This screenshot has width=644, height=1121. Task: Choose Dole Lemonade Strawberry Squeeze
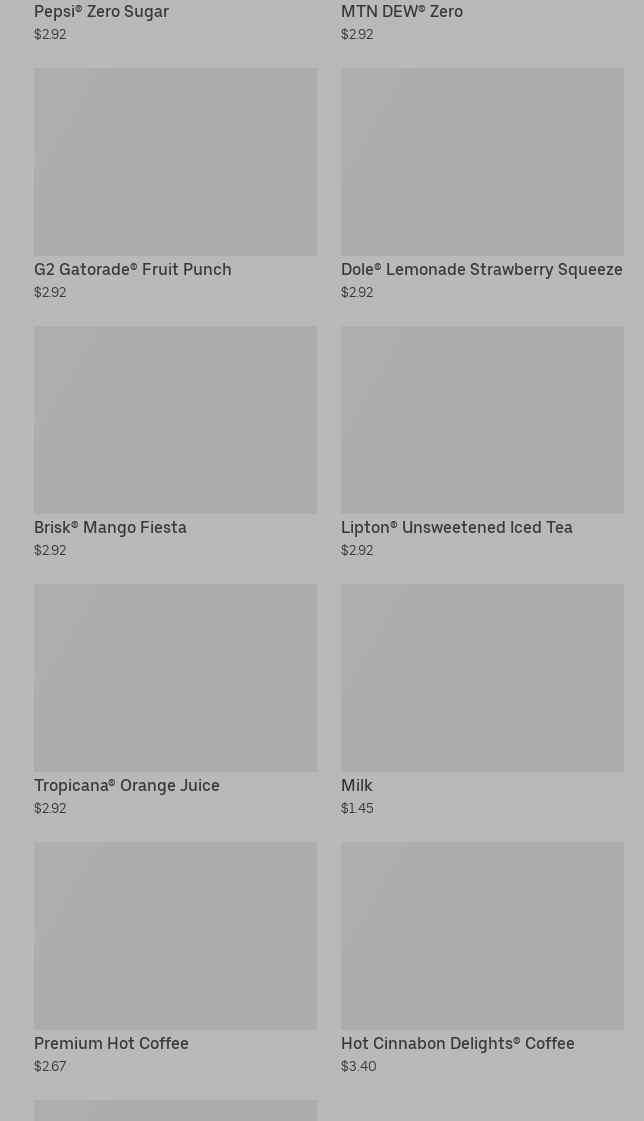coord(482,162)
